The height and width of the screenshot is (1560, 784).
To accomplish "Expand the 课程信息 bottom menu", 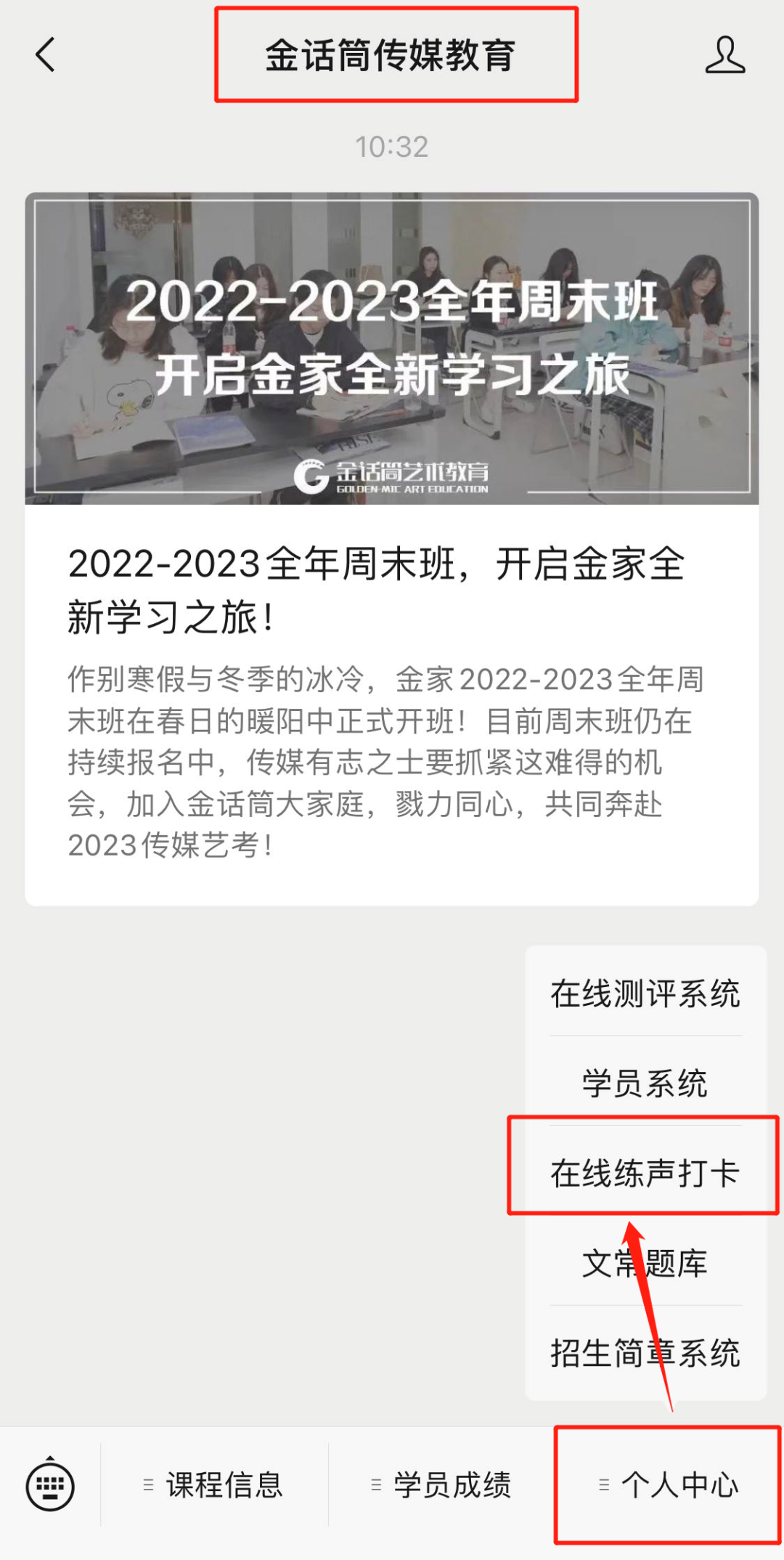I will pyautogui.click(x=214, y=1485).
